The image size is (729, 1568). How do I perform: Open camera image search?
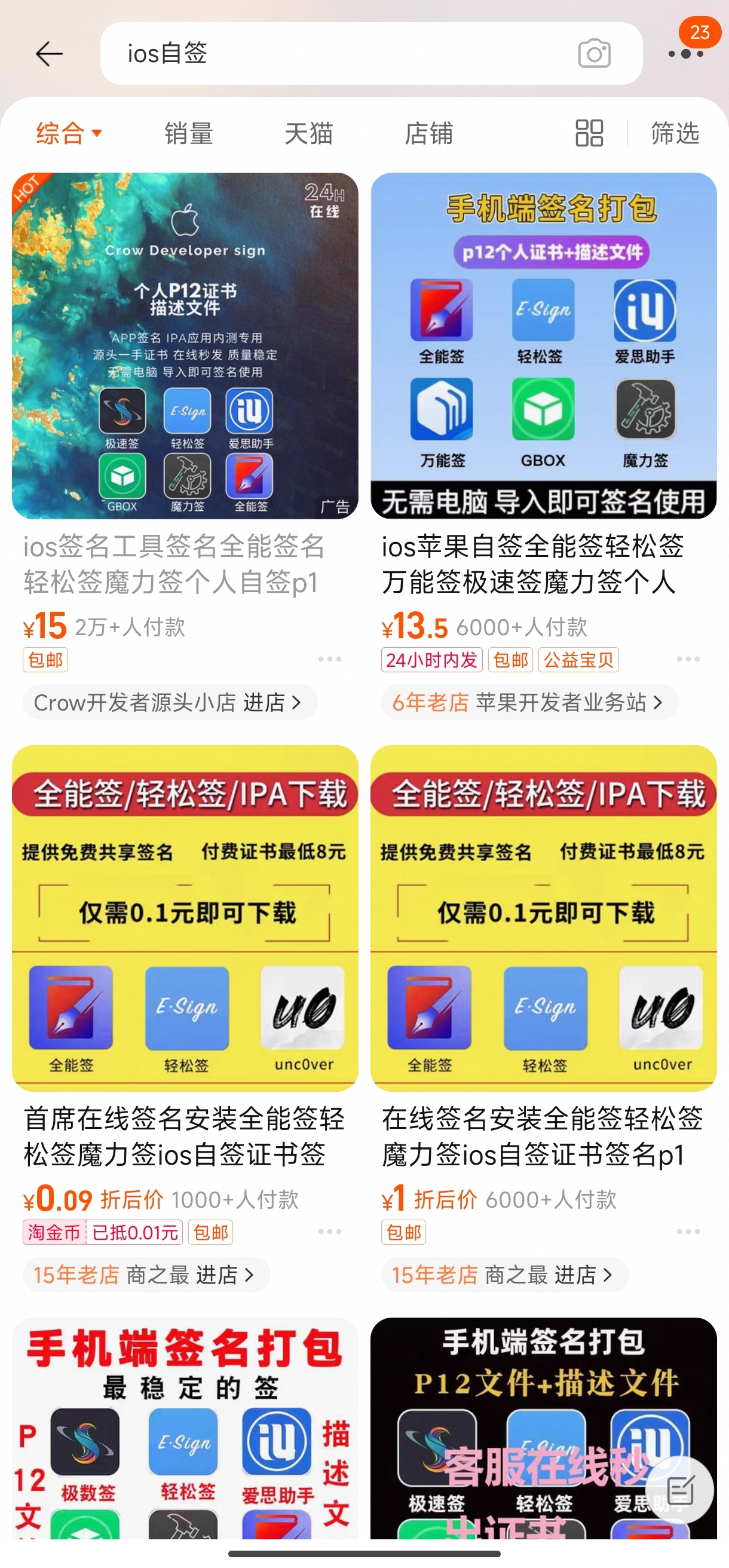pos(594,54)
